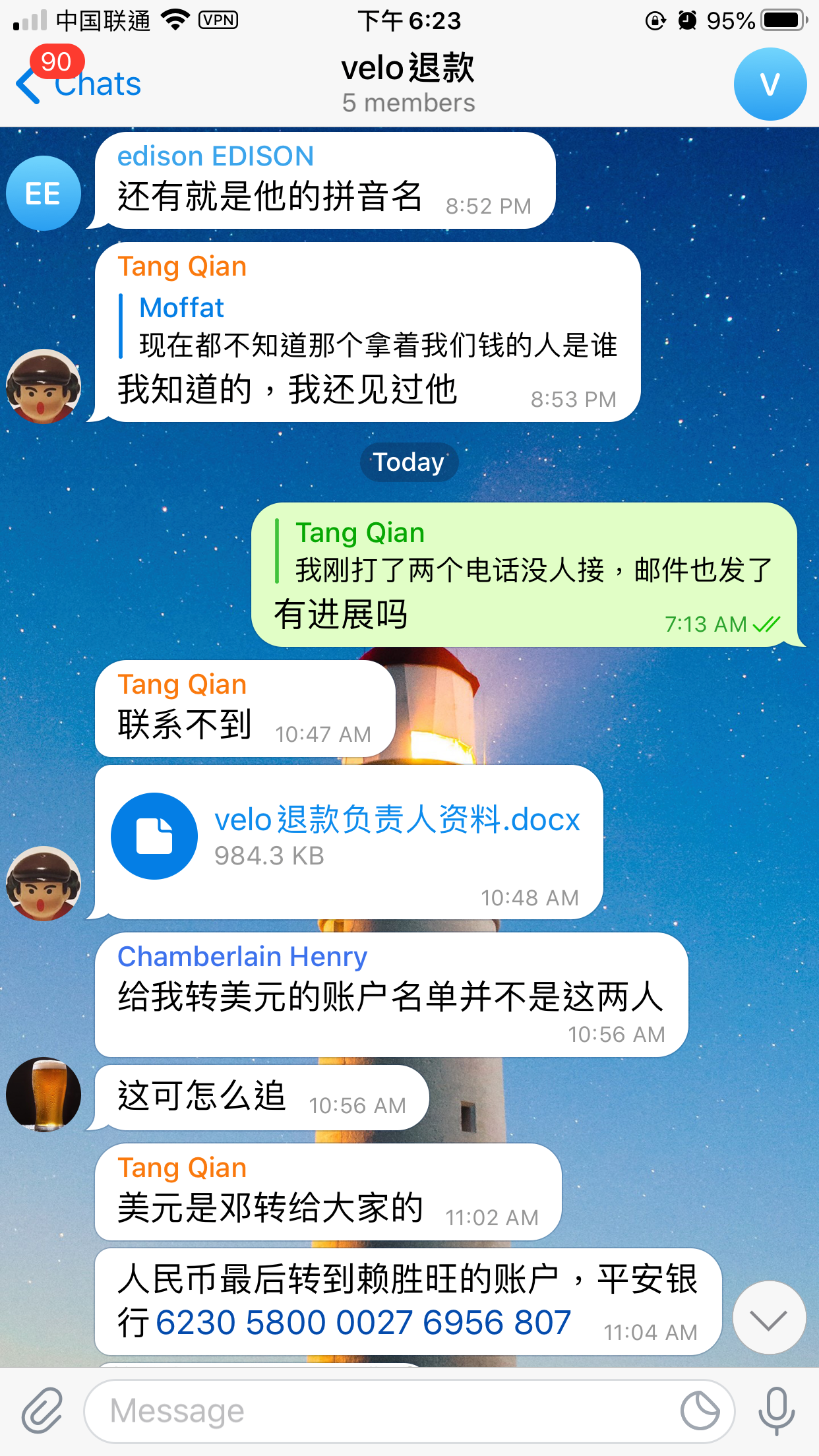
Task: Focus the Message input field
Action: [x=382, y=1411]
